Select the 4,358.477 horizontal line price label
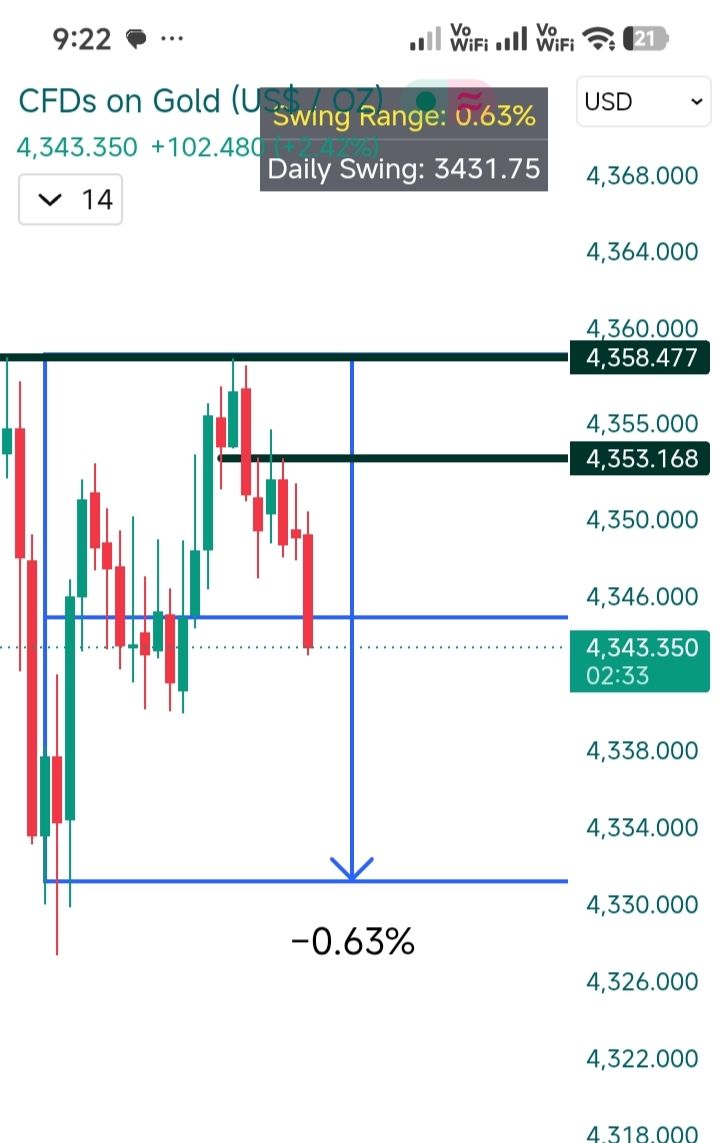The height and width of the screenshot is (1143, 720). click(x=639, y=357)
